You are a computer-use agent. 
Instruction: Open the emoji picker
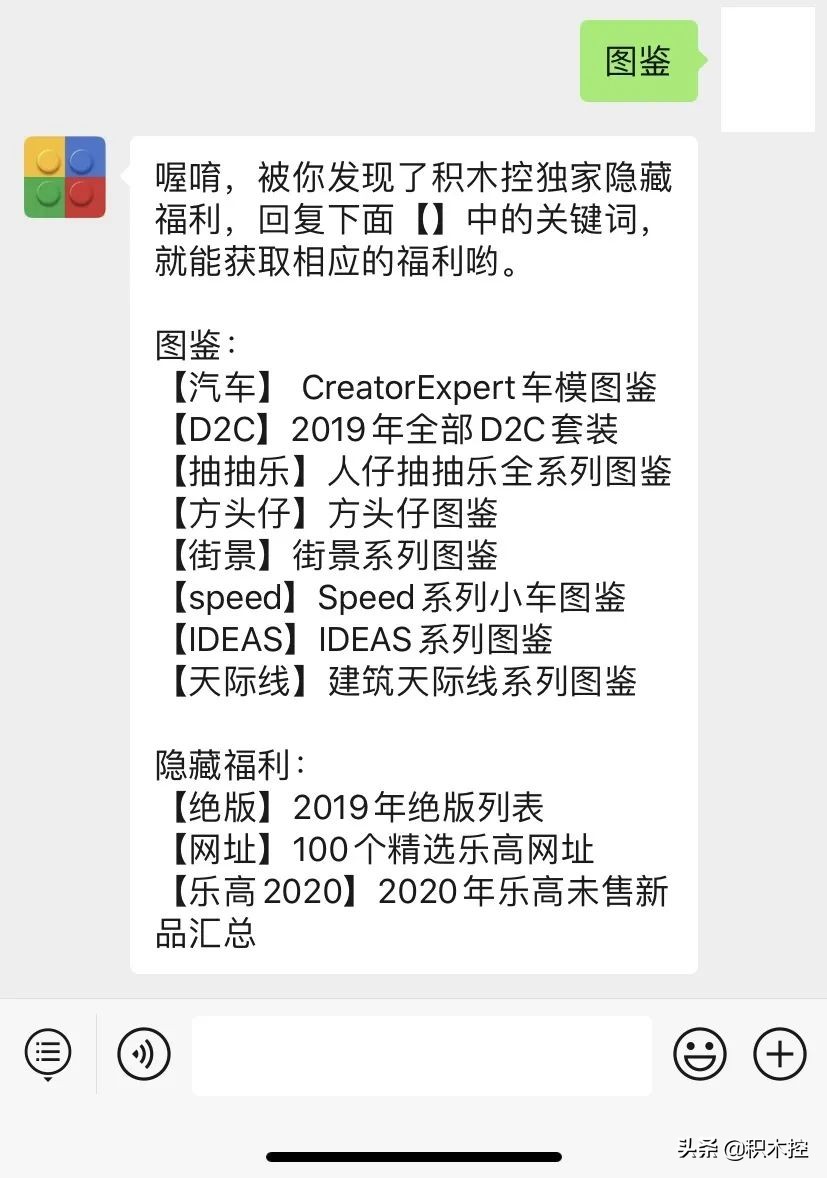point(700,1053)
